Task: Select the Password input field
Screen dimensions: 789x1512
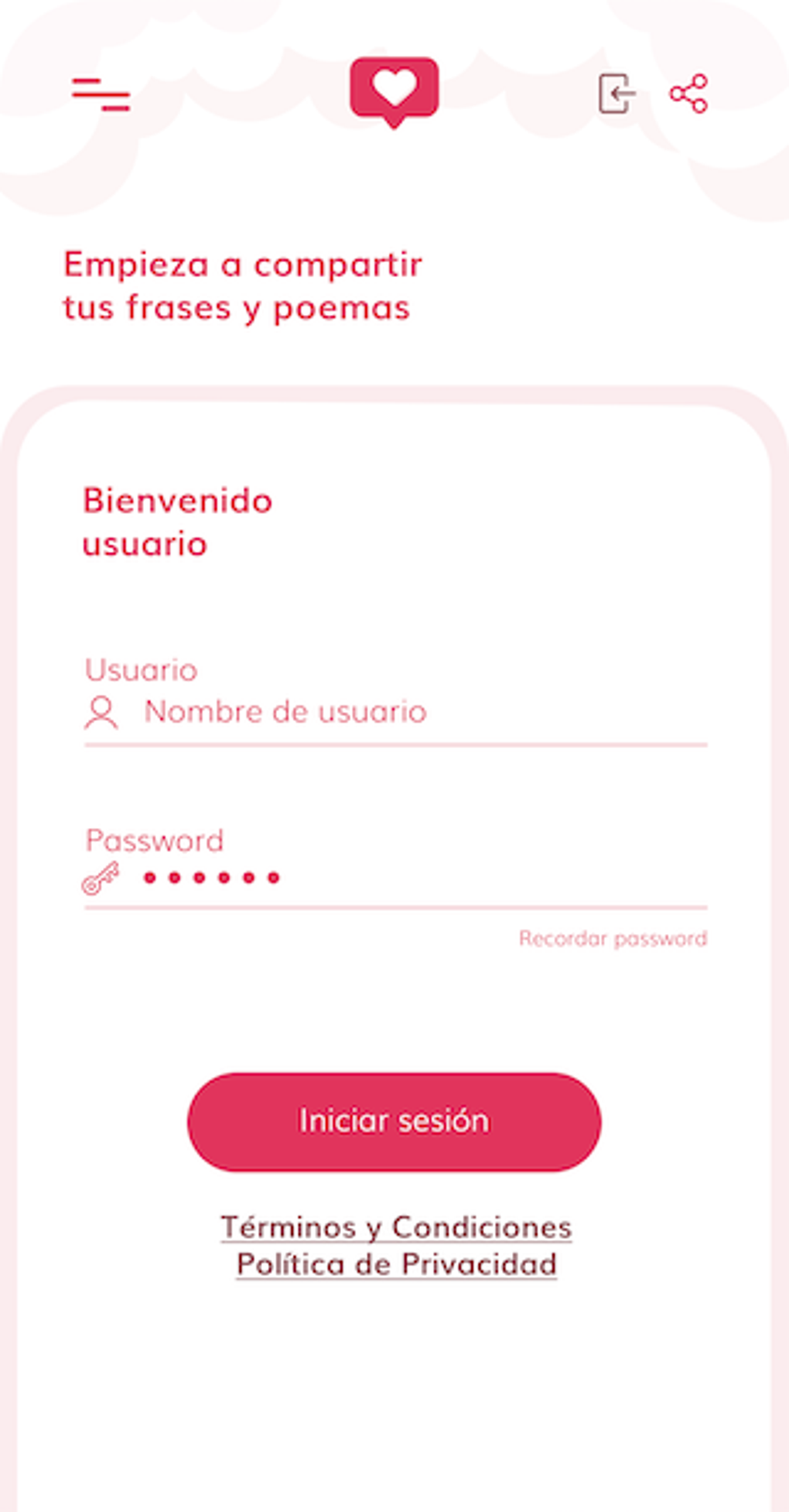Action: pos(418,877)
